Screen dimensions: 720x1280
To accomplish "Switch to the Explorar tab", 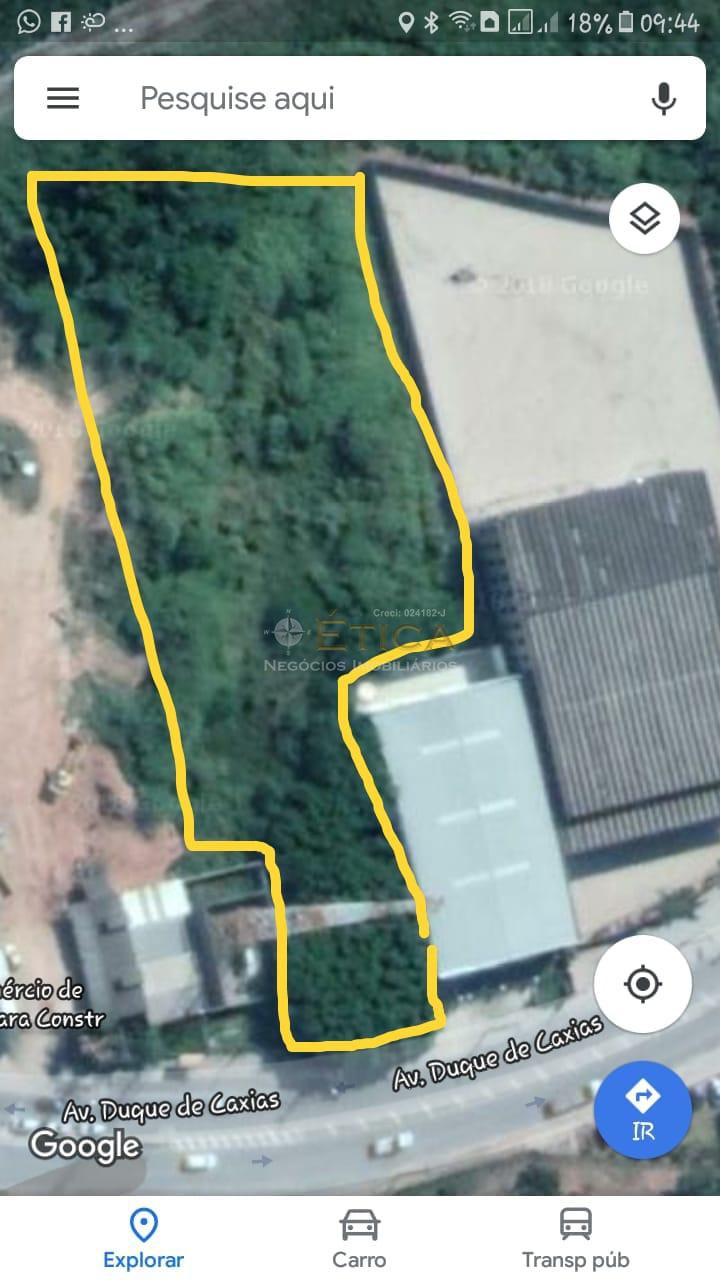I will (143, 1239).
